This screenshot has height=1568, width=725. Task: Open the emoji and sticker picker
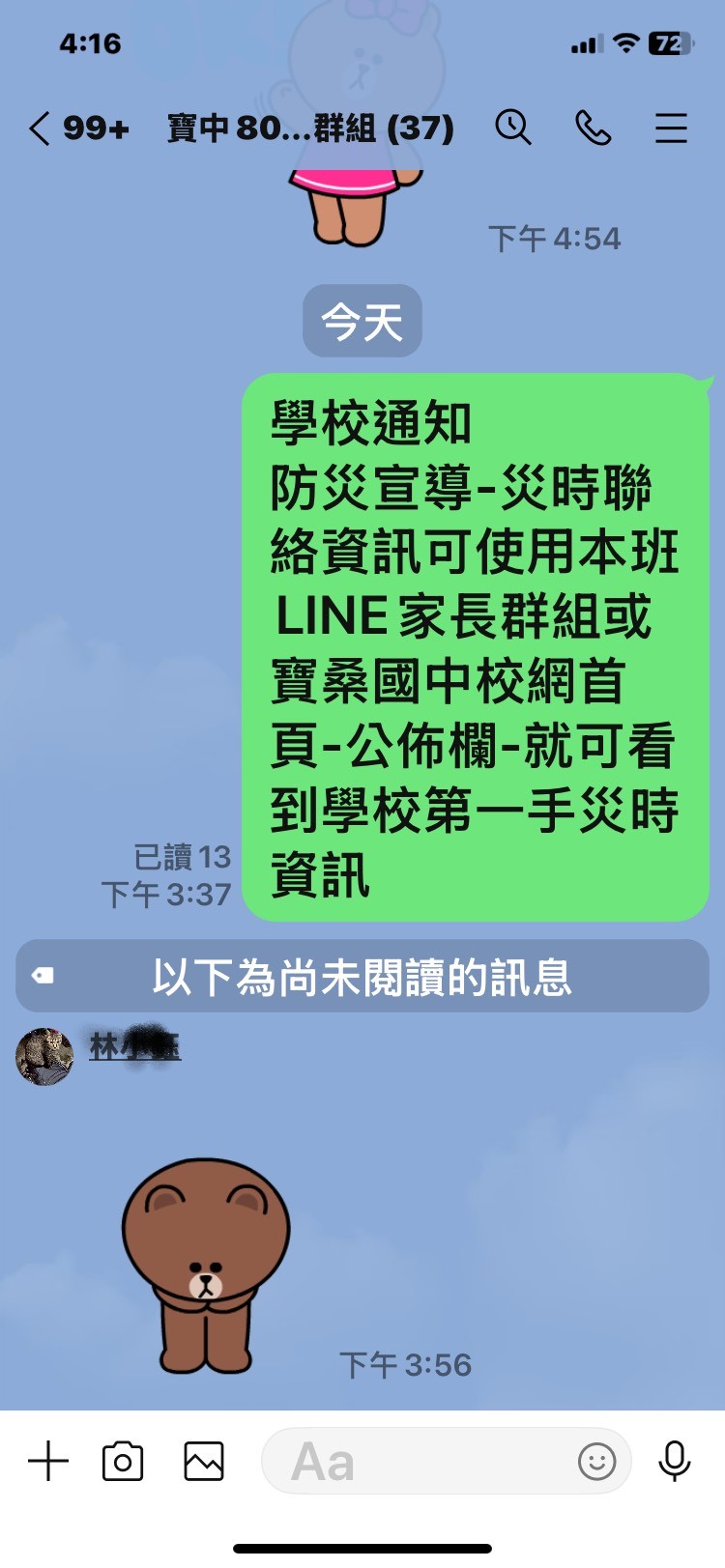(x=596, y=1461)
